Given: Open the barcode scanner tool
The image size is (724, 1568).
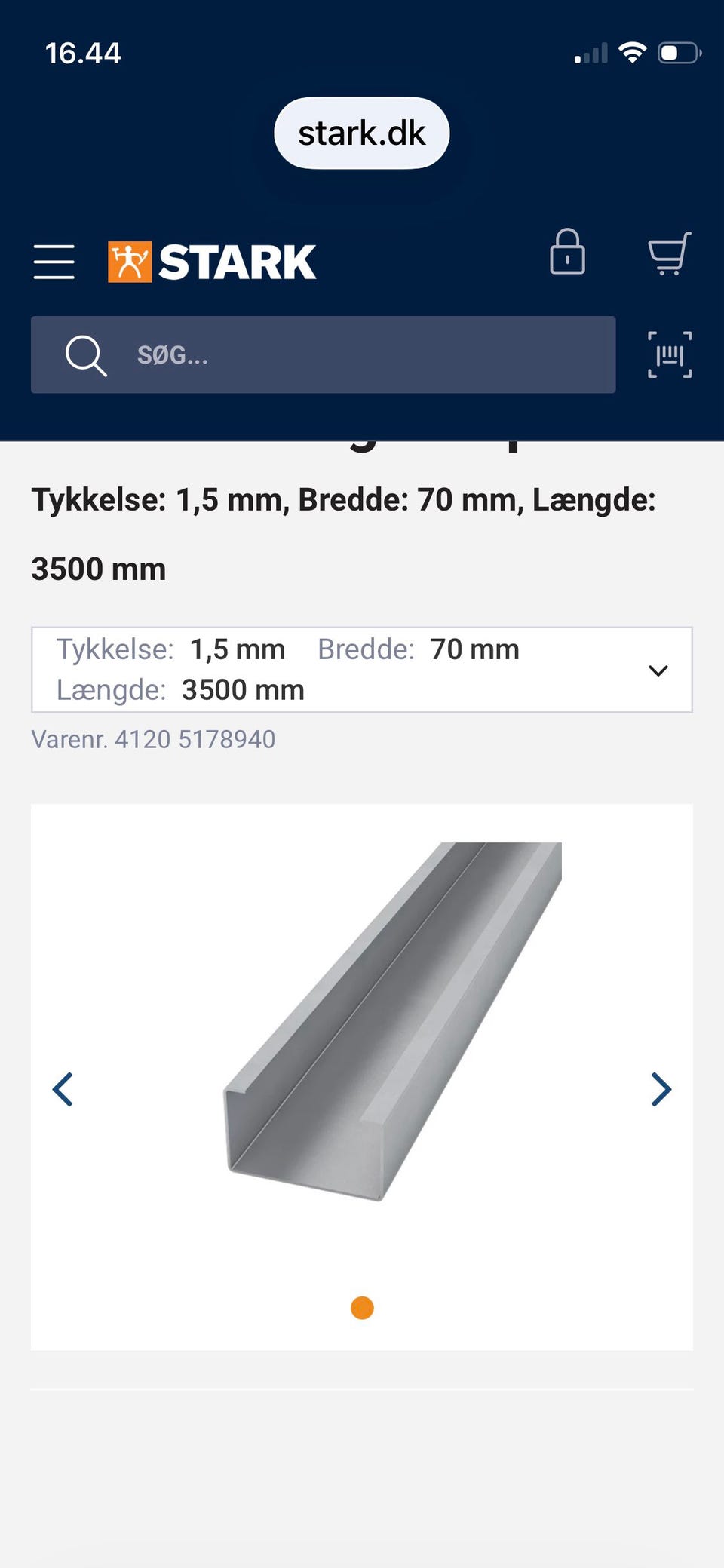Looking at the screenshot, I should [668, 354].
